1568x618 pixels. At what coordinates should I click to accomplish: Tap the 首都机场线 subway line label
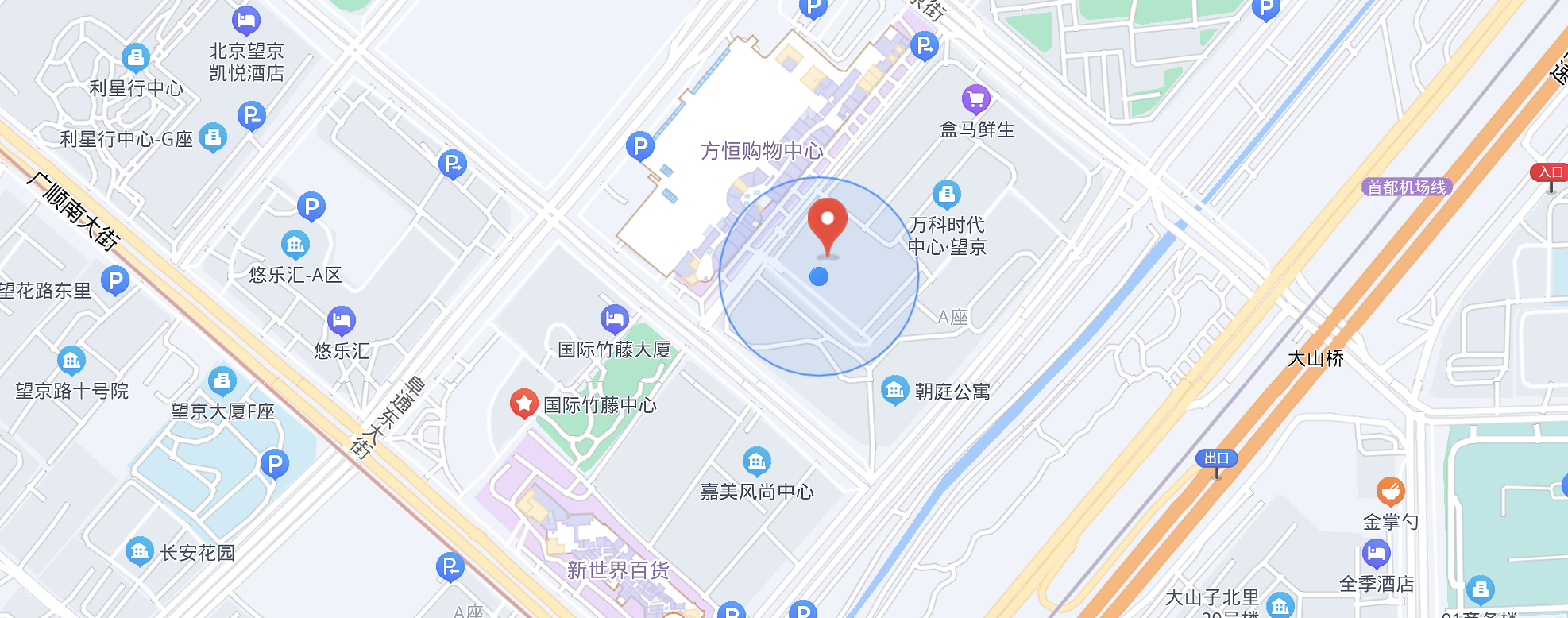[1407, 187]
